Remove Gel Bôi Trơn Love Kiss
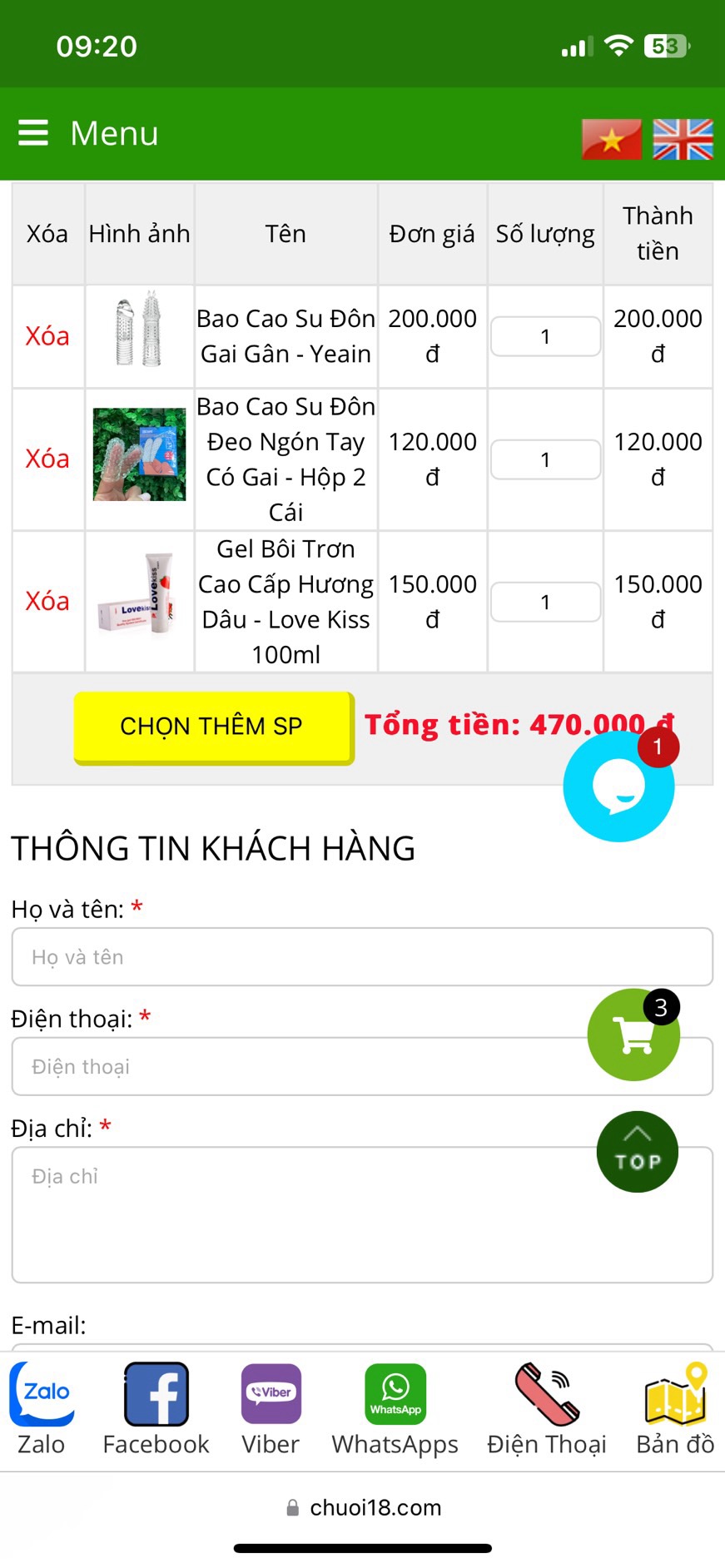 [47, 601]
